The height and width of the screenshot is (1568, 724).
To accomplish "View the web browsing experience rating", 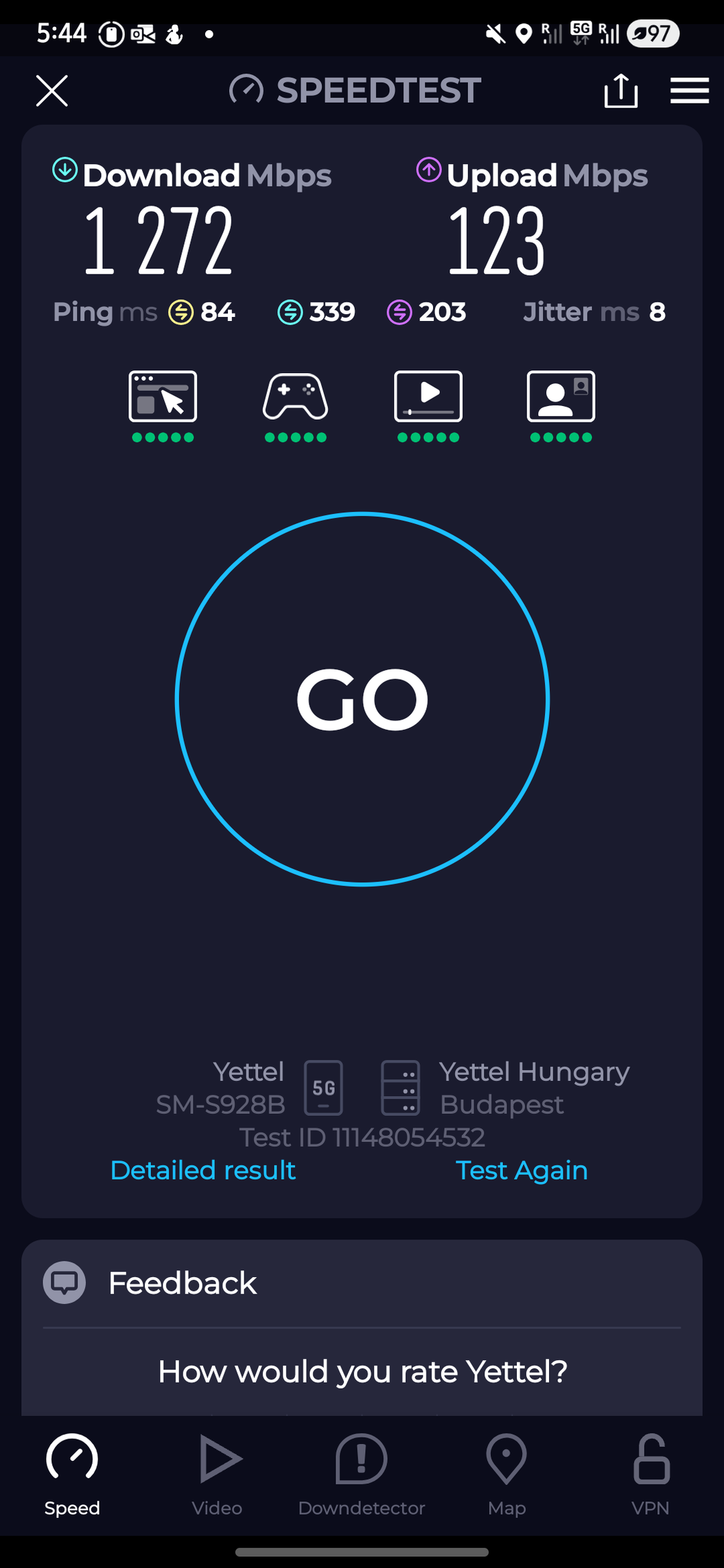I will click(x=163, y=405).
